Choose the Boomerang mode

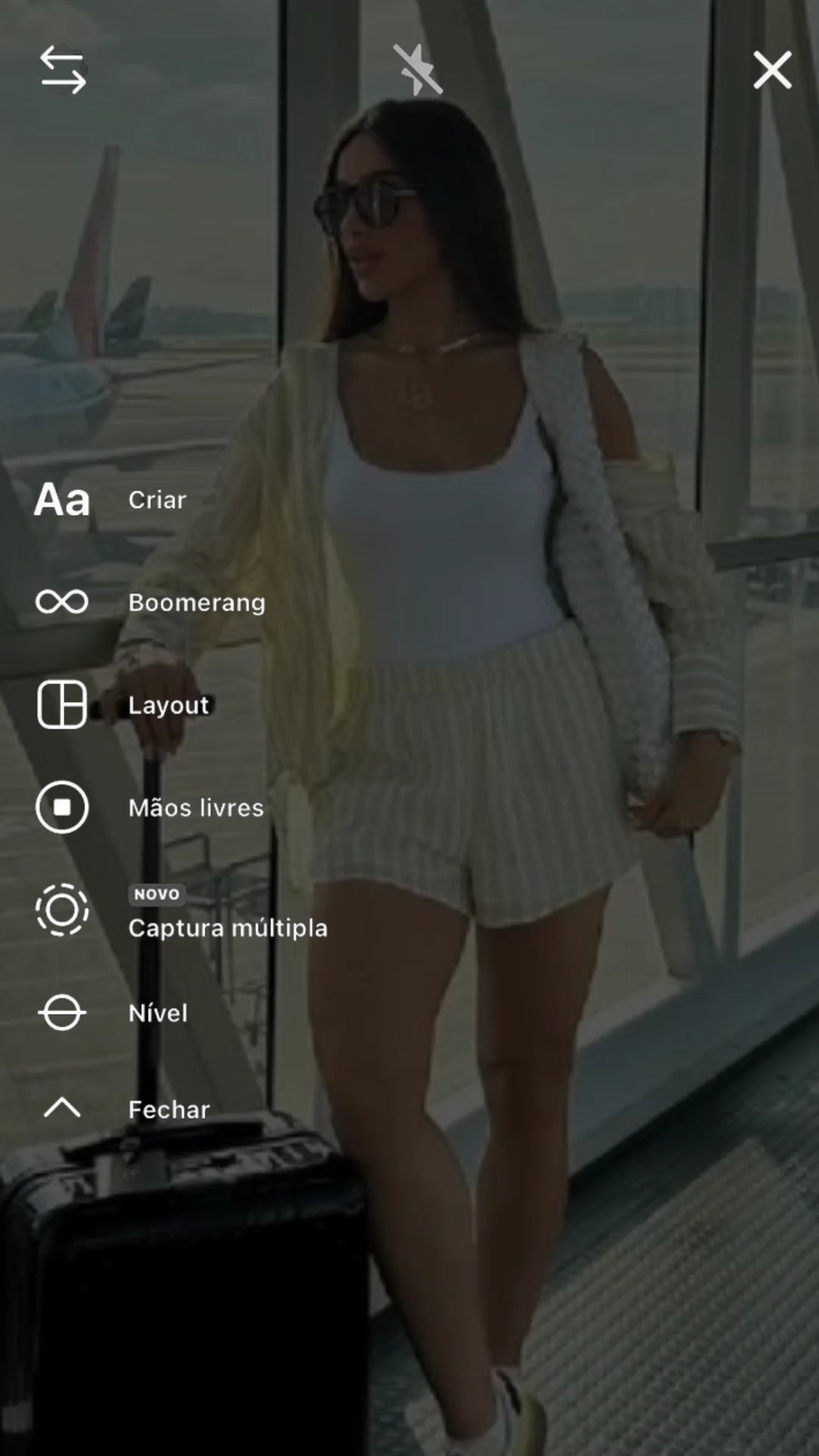(150, 602)
